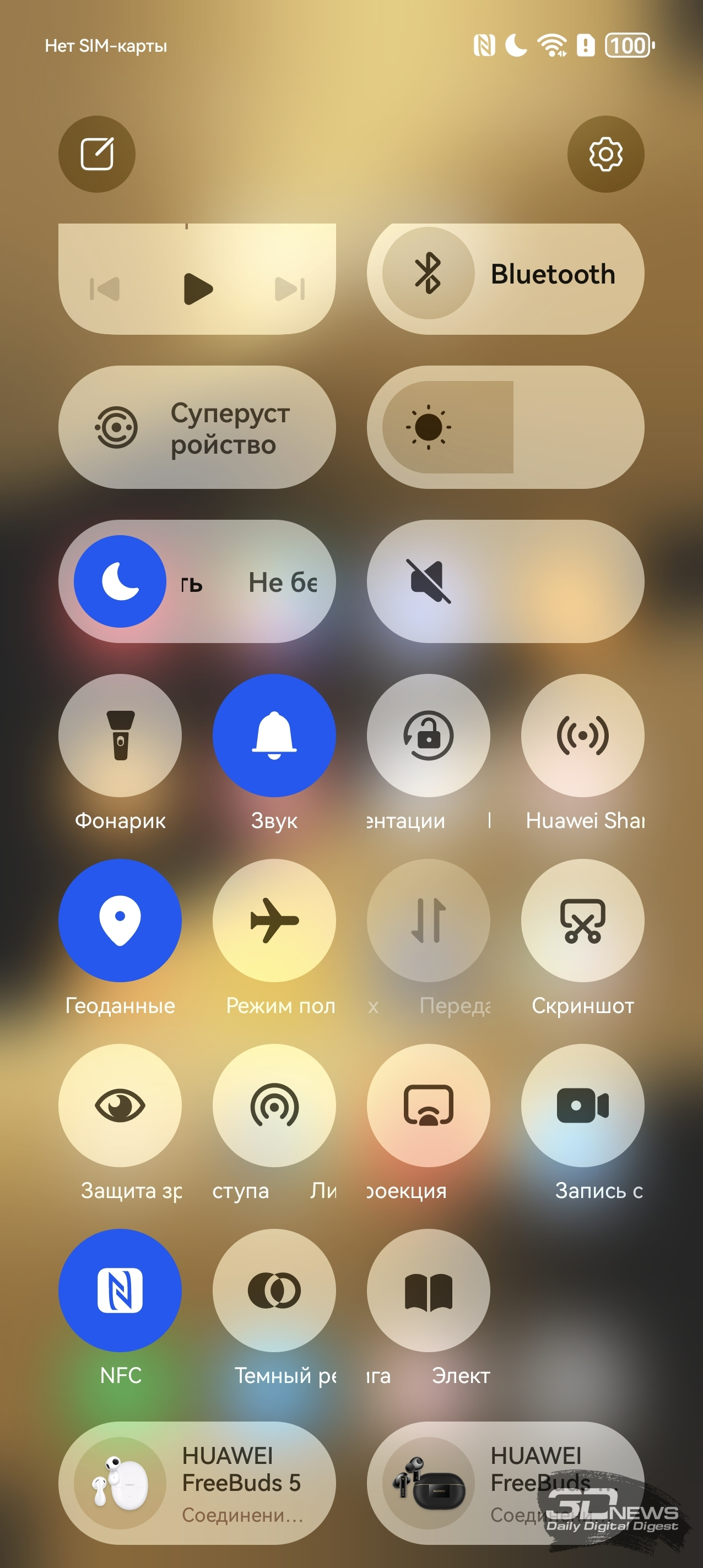
Task: Start screen recording with the camera tile
Action: [x=582, y=1106]
